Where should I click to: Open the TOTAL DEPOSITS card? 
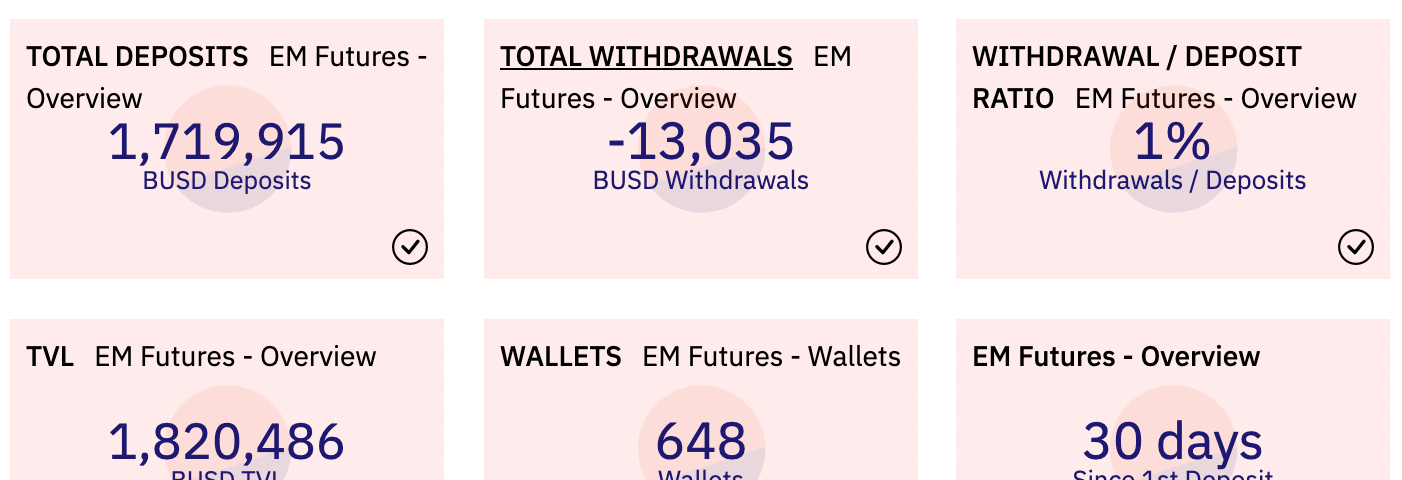click(227, 149)
